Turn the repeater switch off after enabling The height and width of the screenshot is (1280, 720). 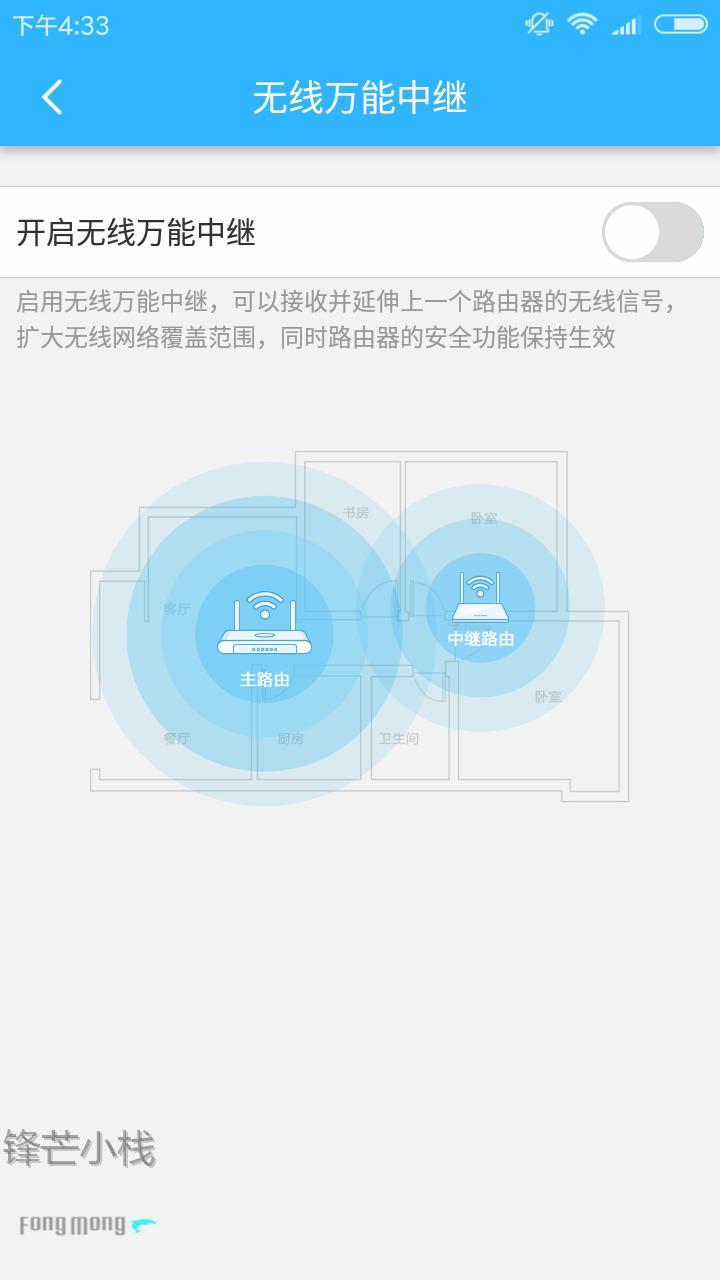[x=651, y=230]
